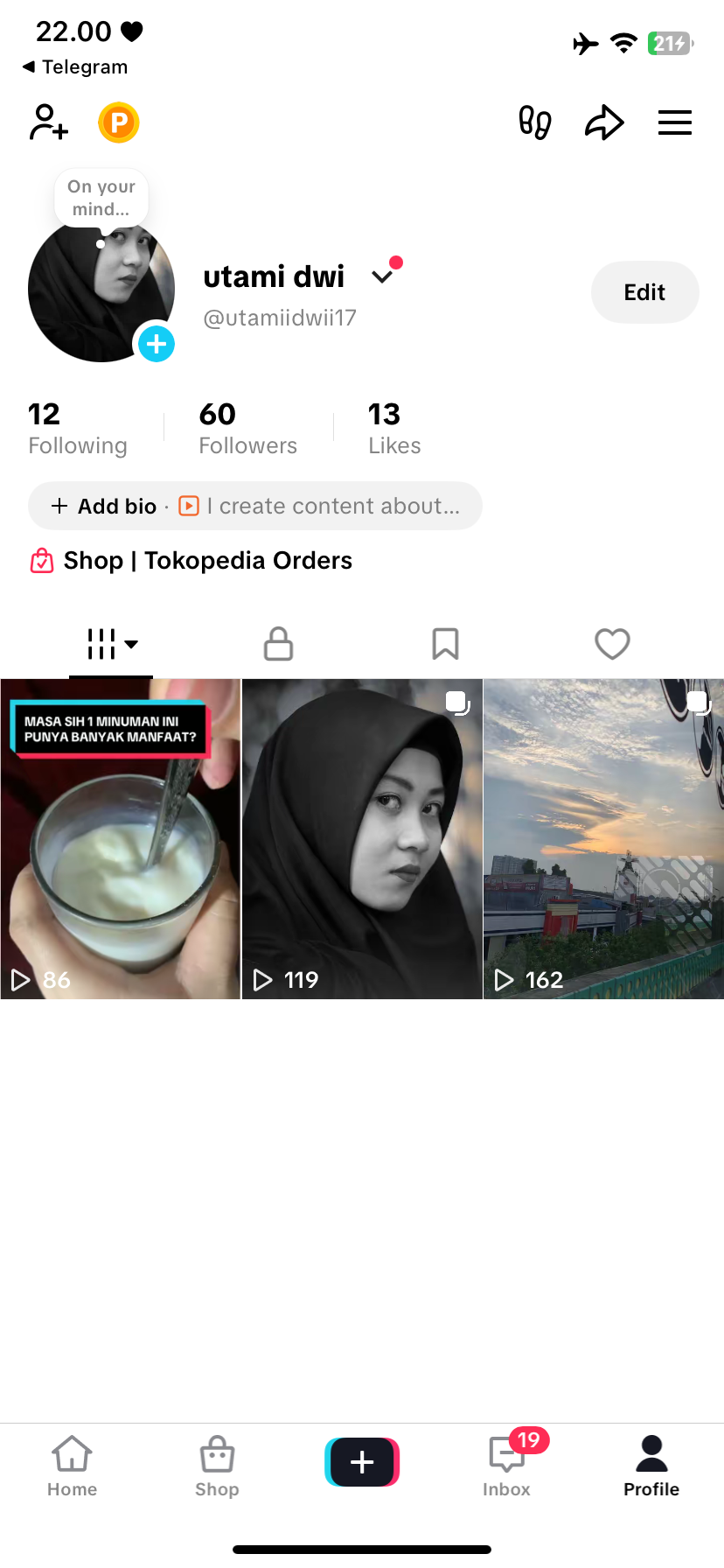Expand the account switcher chevron
Image resolution: width=724 pixels, height=1568 pixels.
tap(382, 276)
